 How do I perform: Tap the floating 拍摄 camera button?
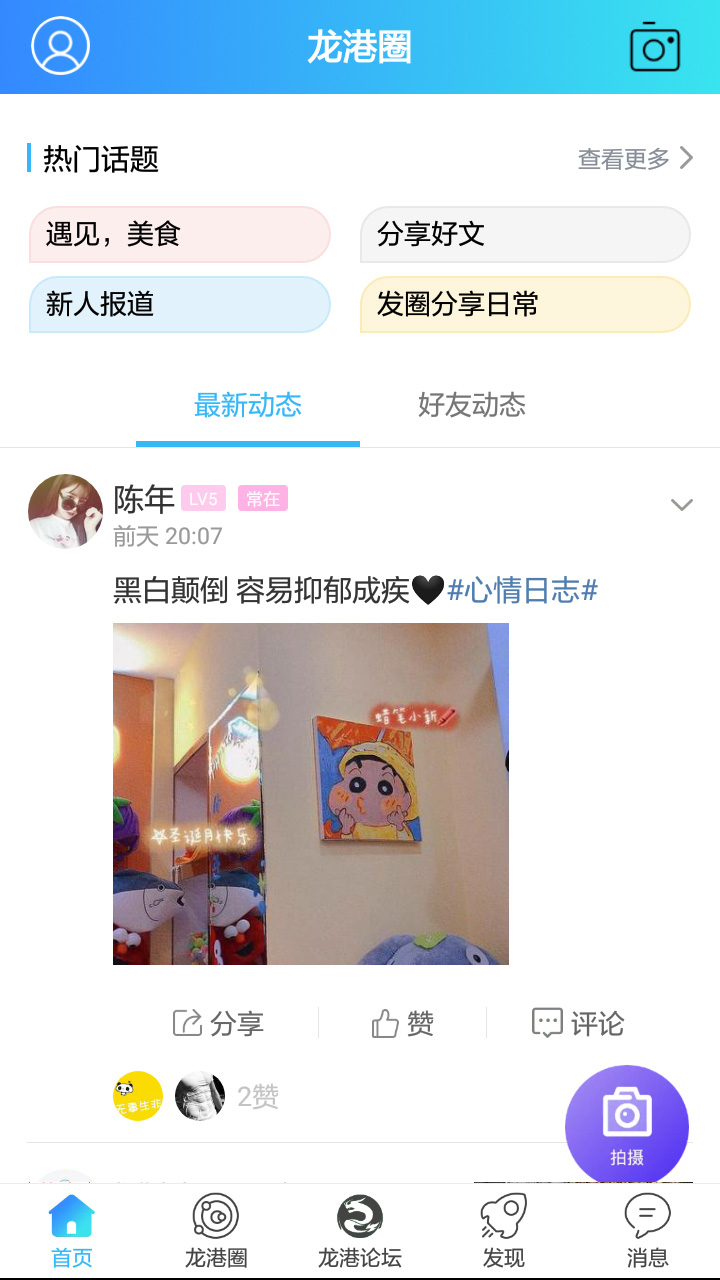pyautogui.click(x=627, y=1126)
